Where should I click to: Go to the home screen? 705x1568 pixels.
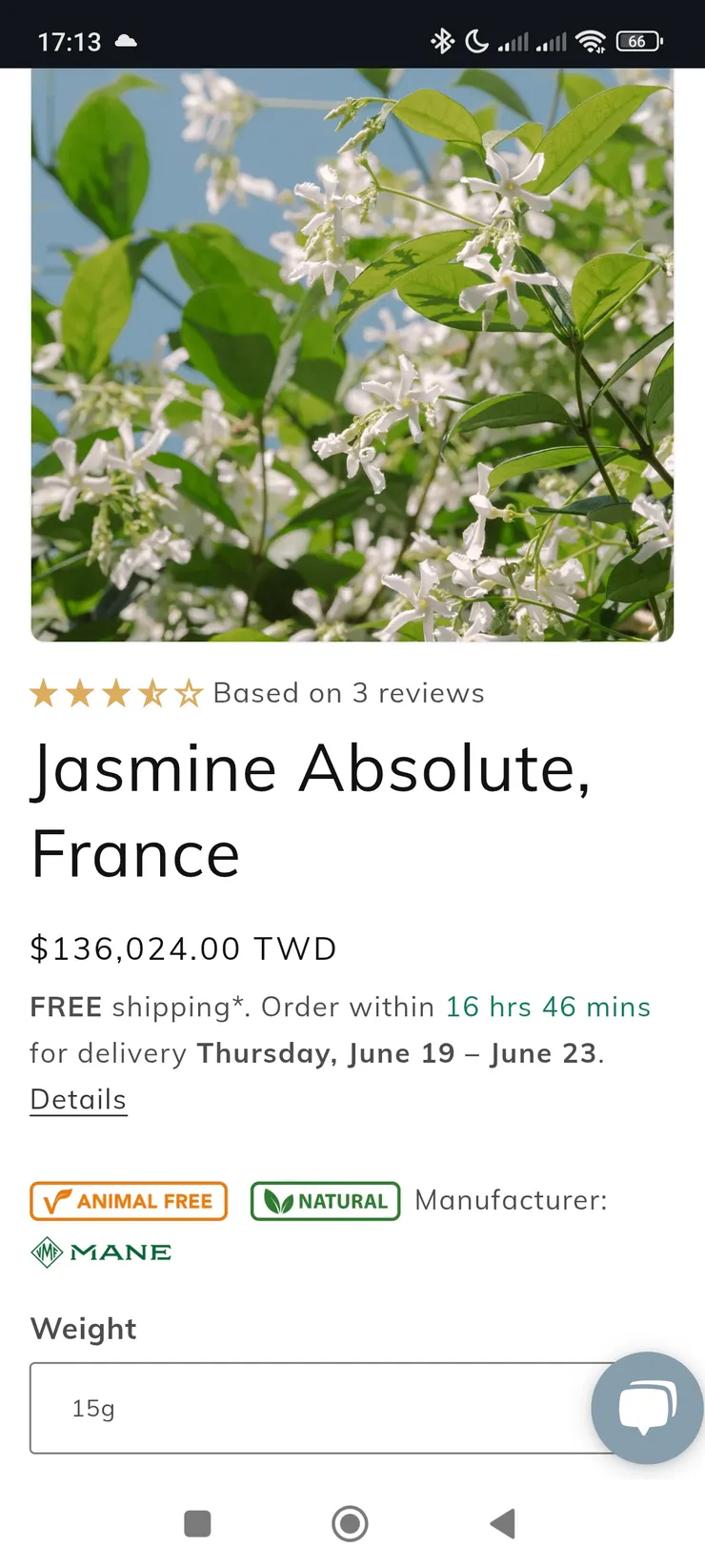coord(350,1523)
